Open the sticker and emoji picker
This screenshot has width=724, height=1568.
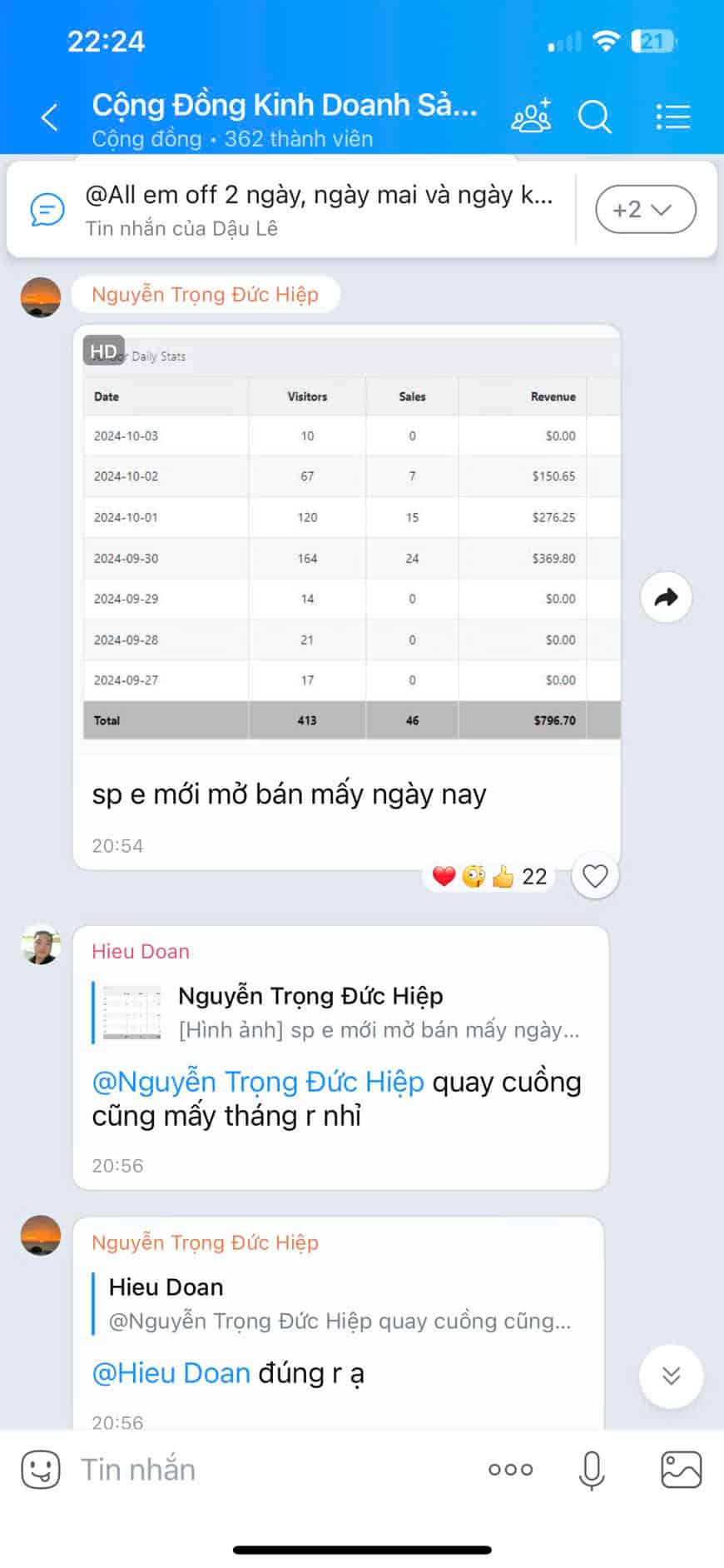(41, 1470)
